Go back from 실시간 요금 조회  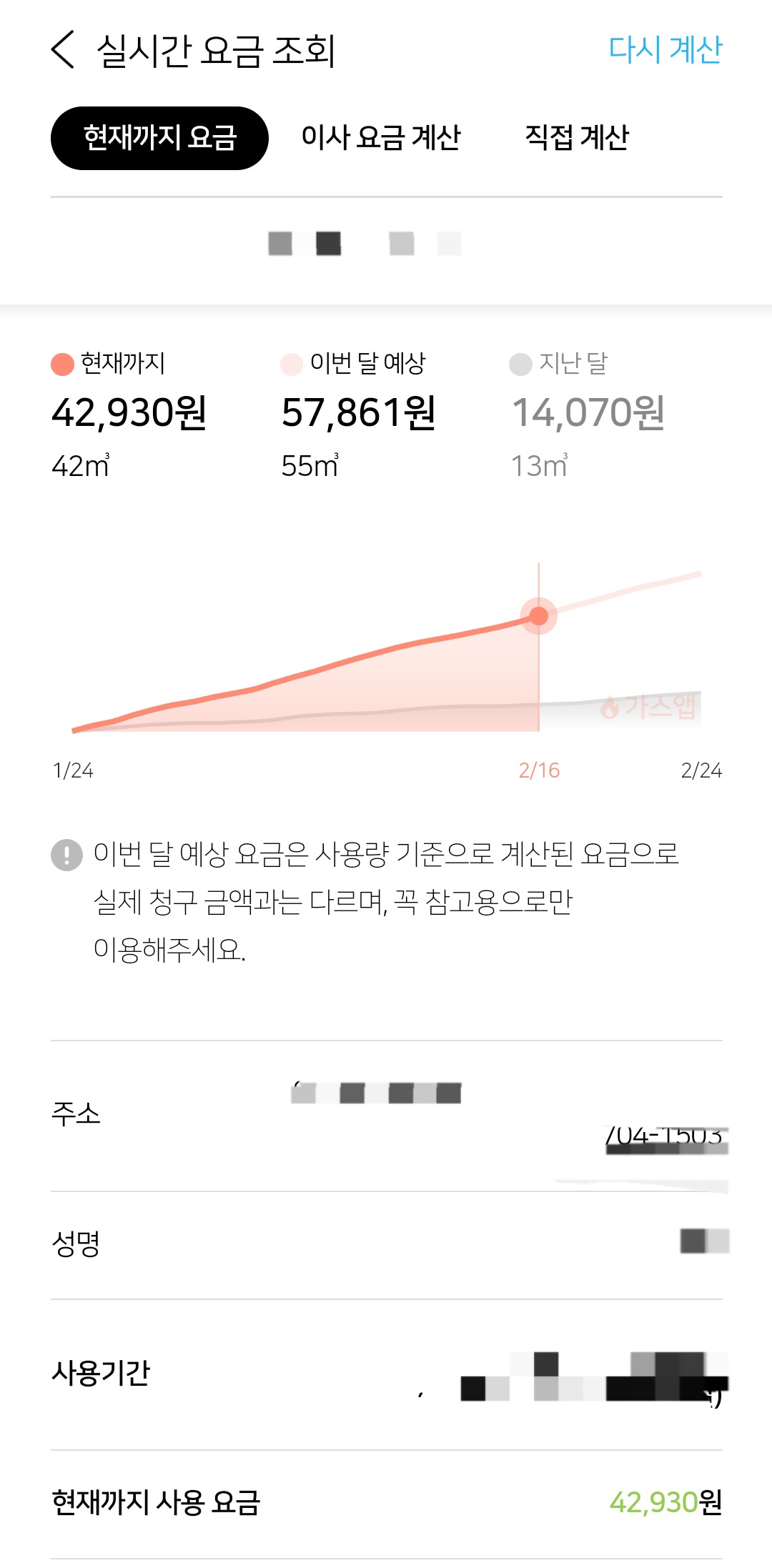tap(63, 50)
